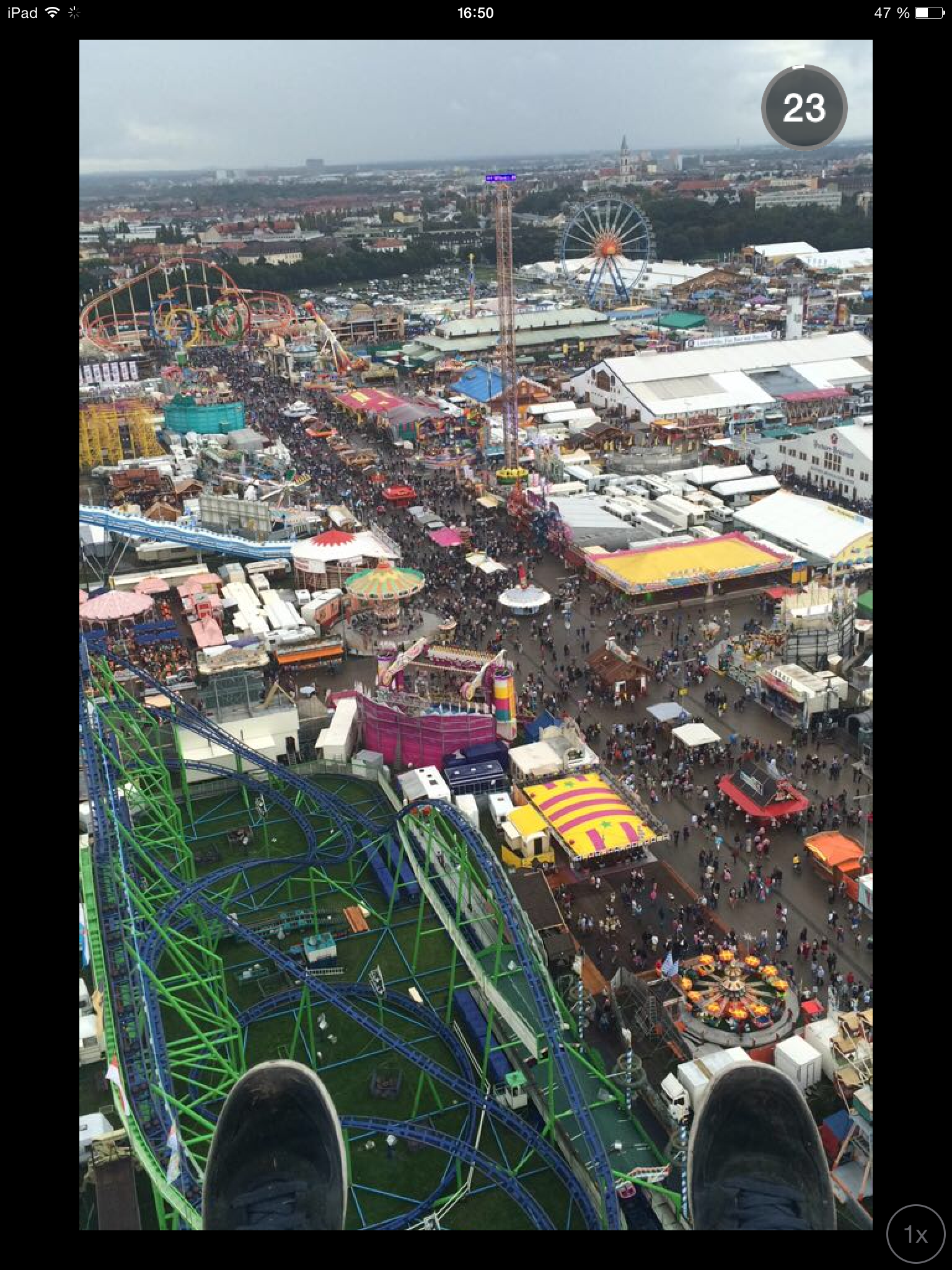Tap the 1x app scaling button

pyautogui.click(x=915, y=1234)
